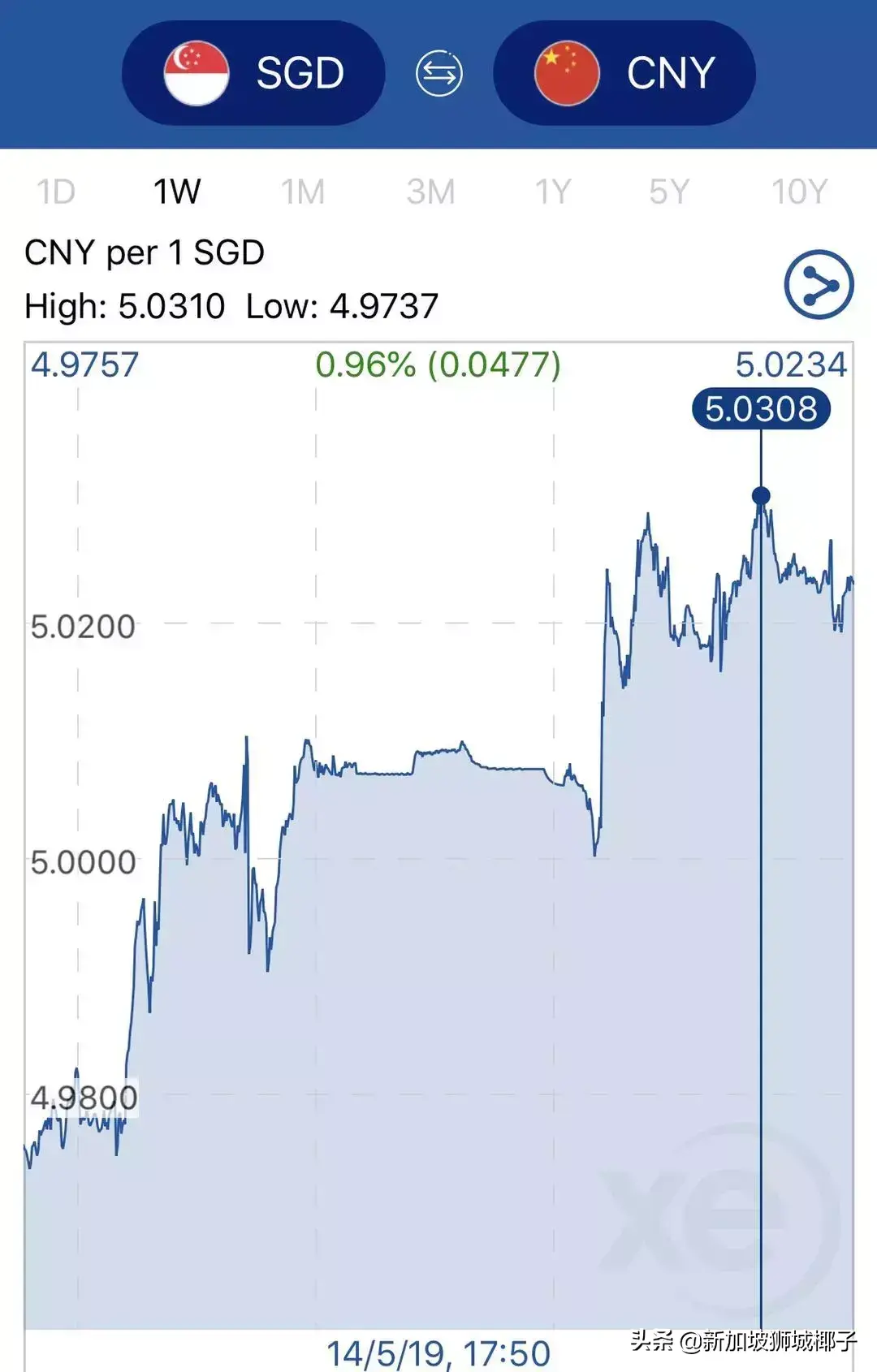Share this exchange rate chart
The image size is (877, 1372).
[819, 284]
